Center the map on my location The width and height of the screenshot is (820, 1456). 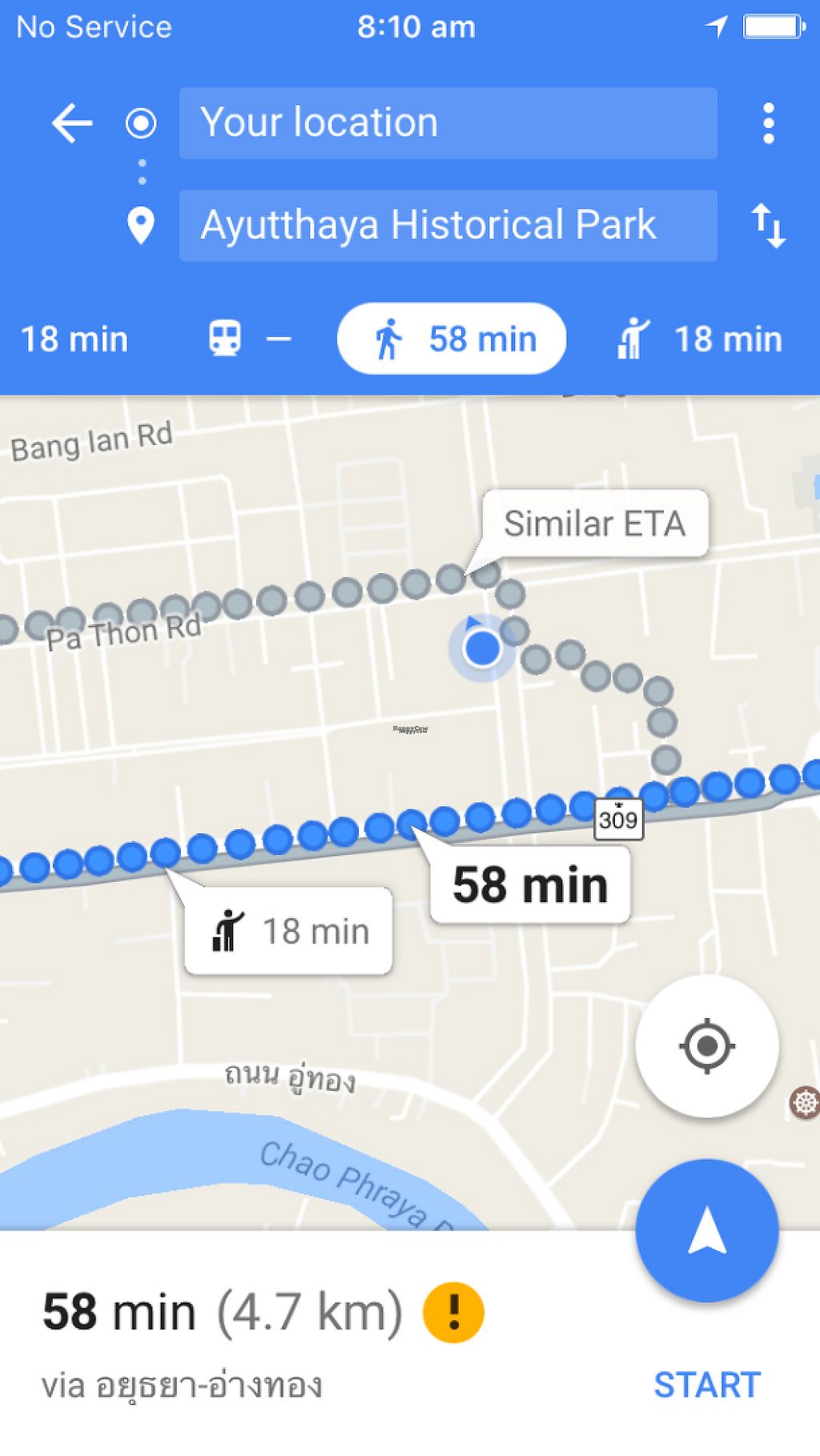coord(706,1045)
